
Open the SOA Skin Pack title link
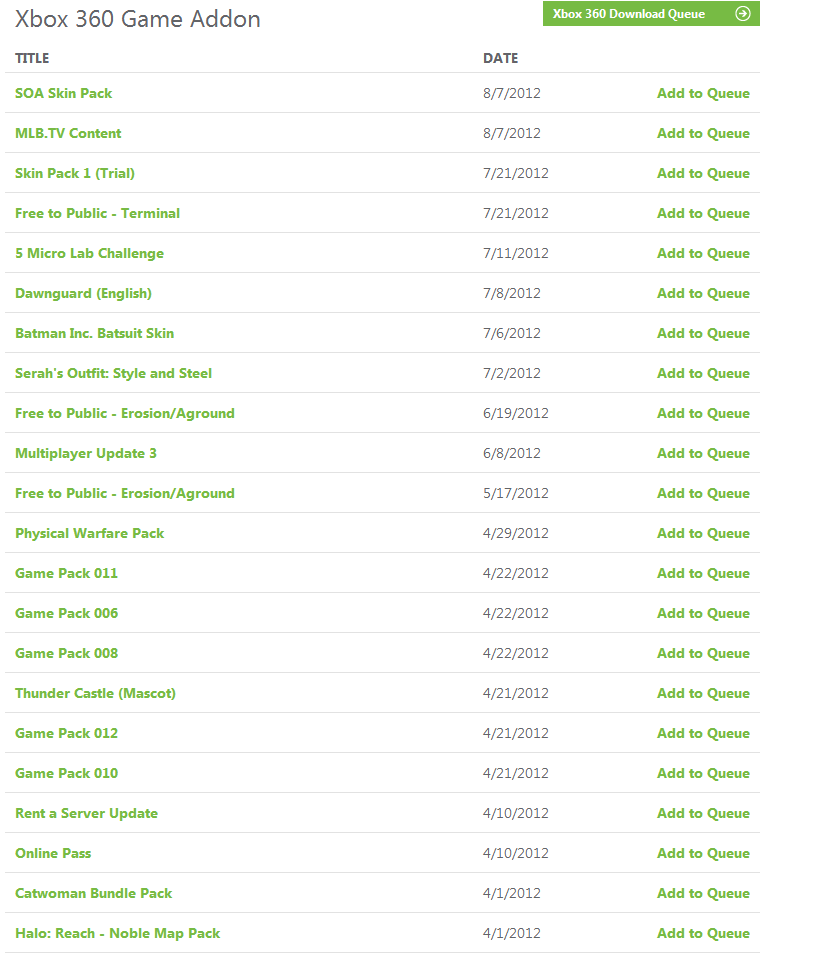(63, 93)
